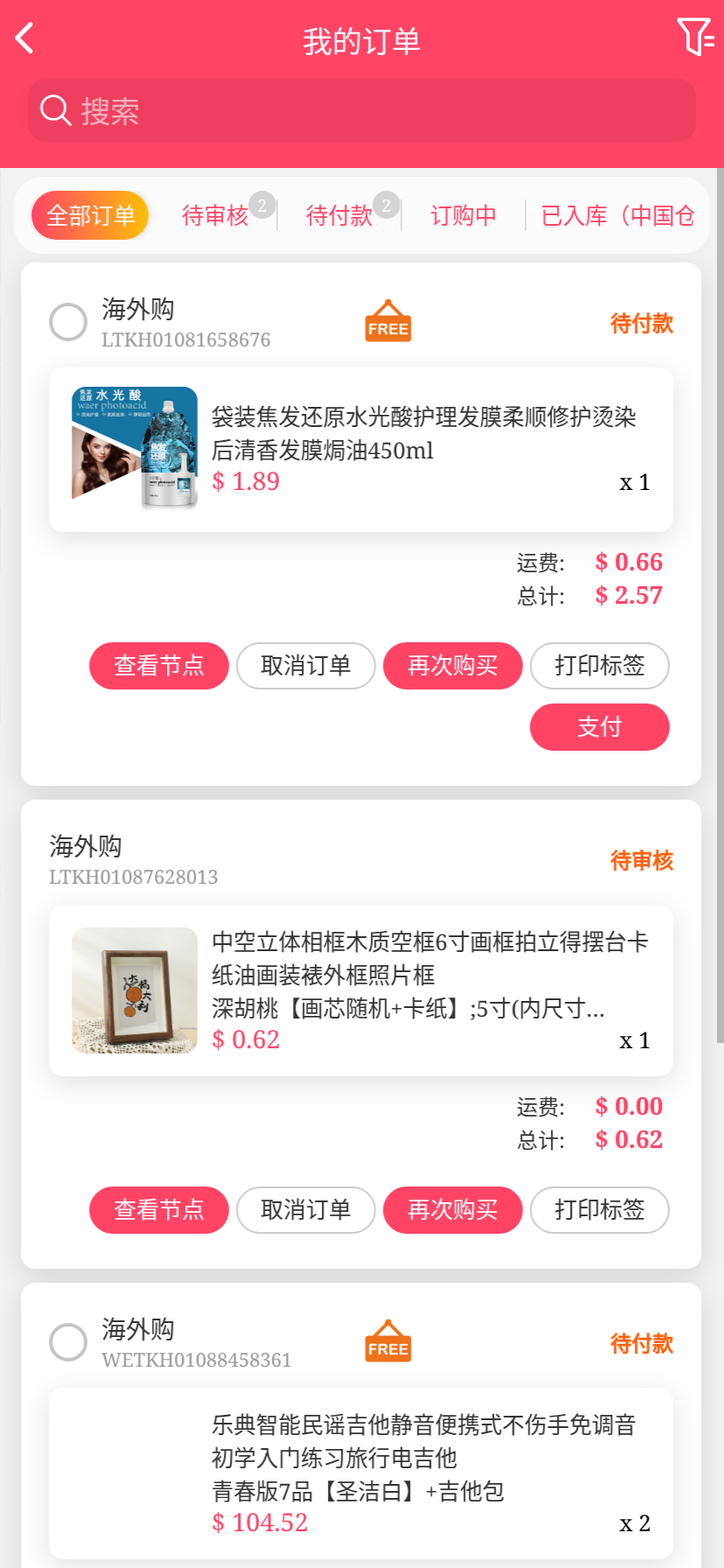
Task: Select the 全部订单 tab
Action: 90,215
